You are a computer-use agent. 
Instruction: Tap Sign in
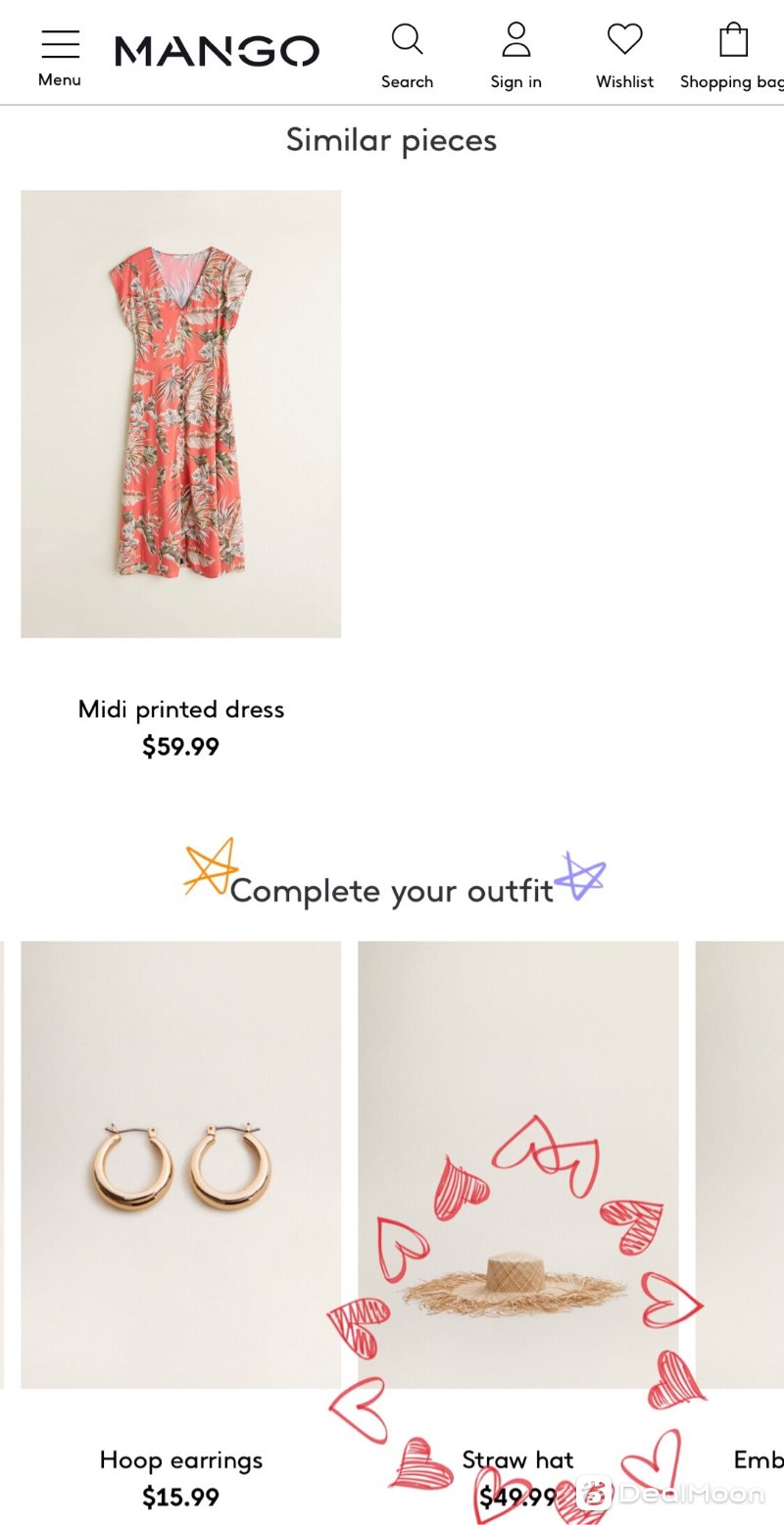(x=515, y=57)
